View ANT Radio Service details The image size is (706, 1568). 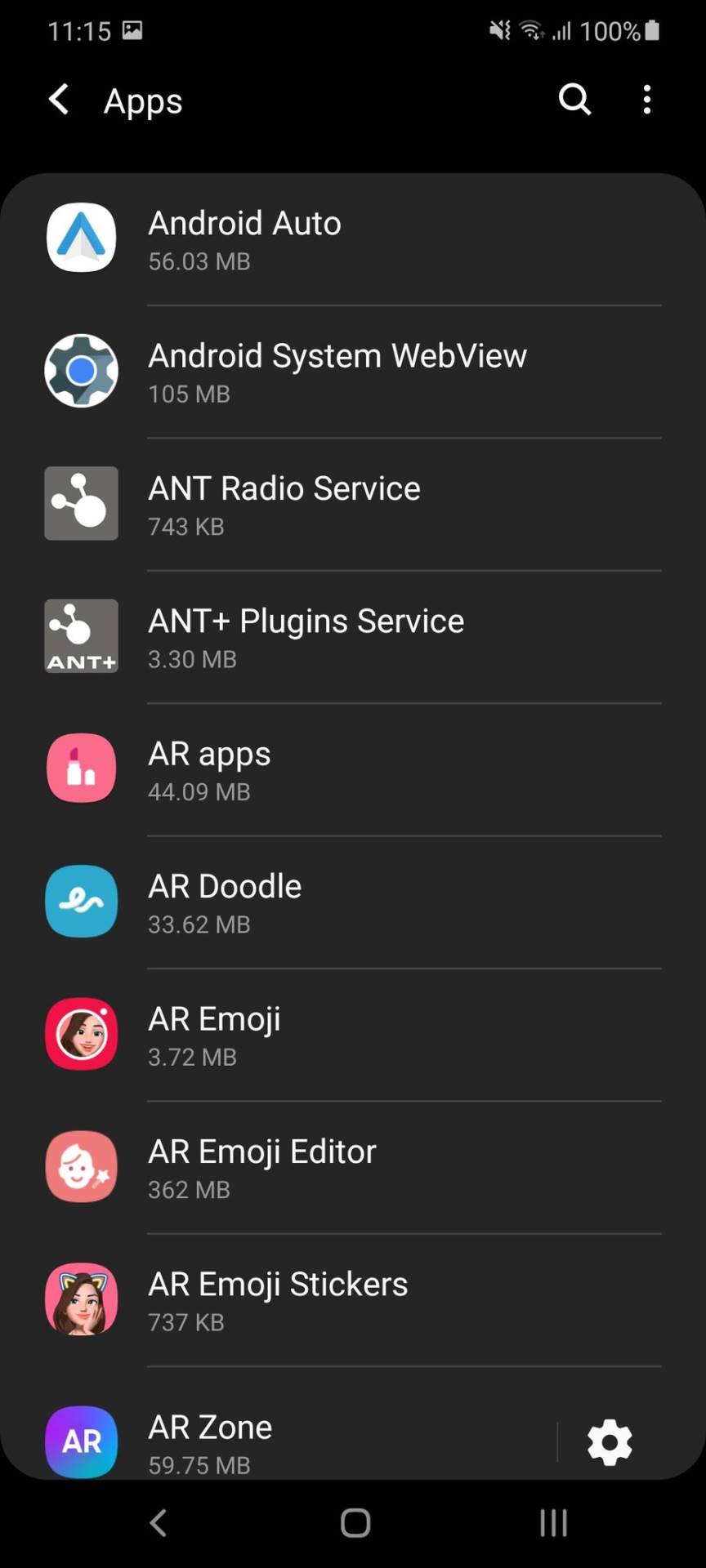(353, 504)
